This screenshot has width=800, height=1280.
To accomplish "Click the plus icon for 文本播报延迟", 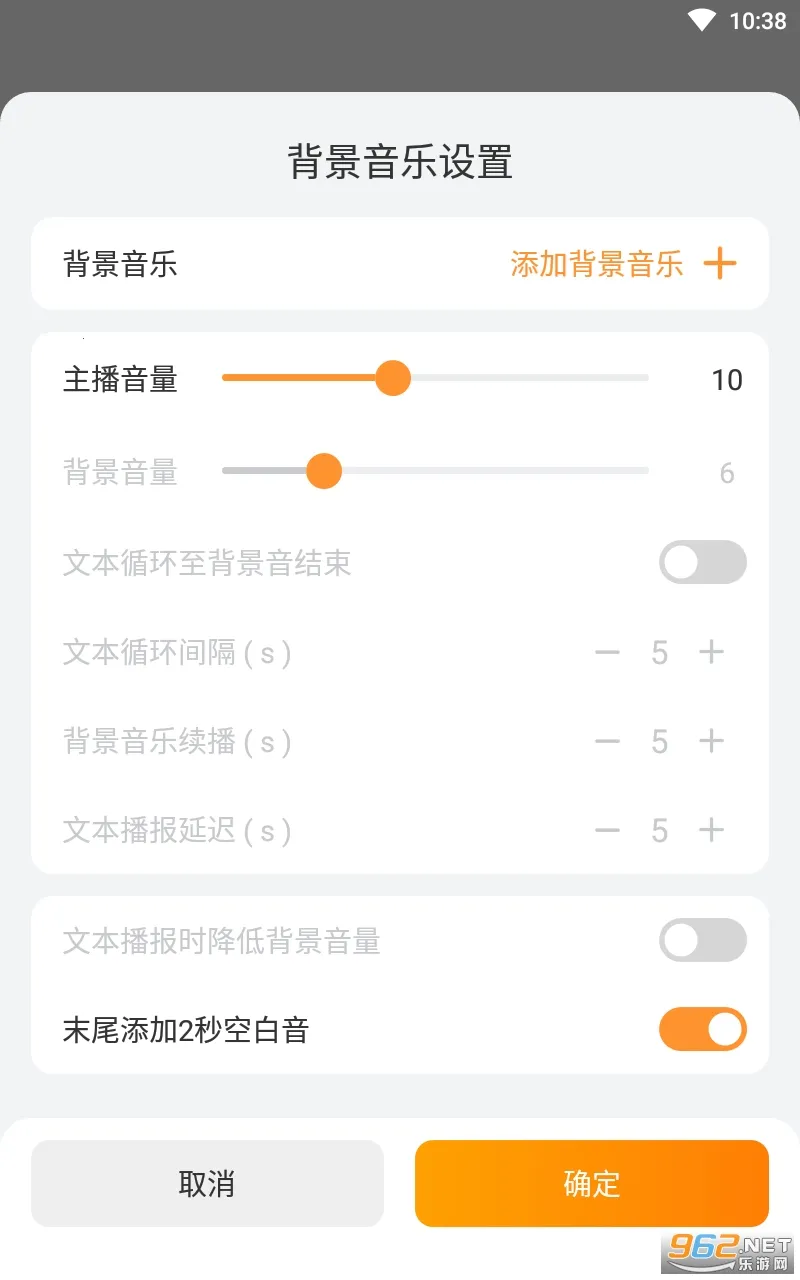I will (x=712, y=830).
